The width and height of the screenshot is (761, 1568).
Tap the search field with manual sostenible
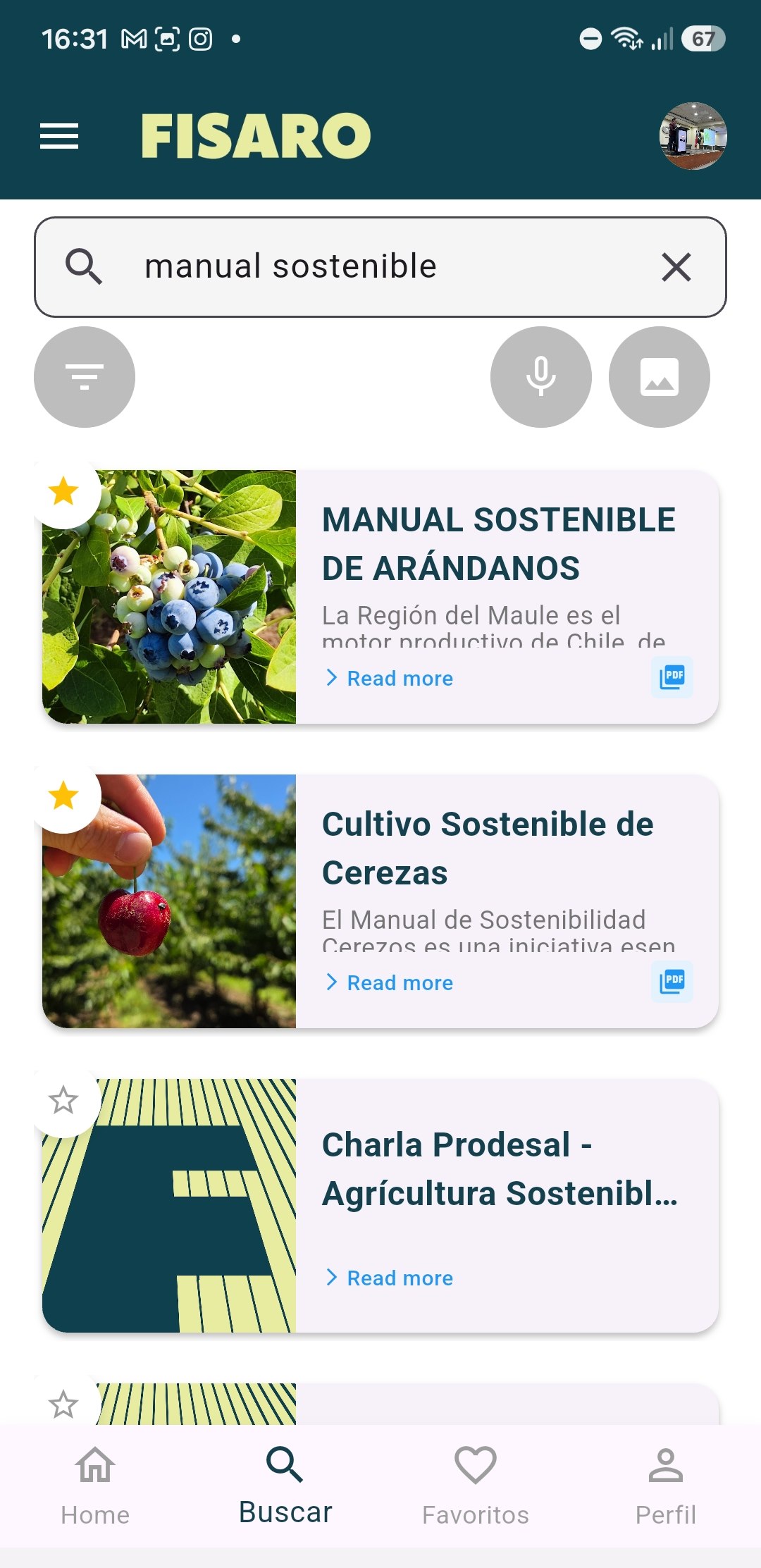pos(380,267)
